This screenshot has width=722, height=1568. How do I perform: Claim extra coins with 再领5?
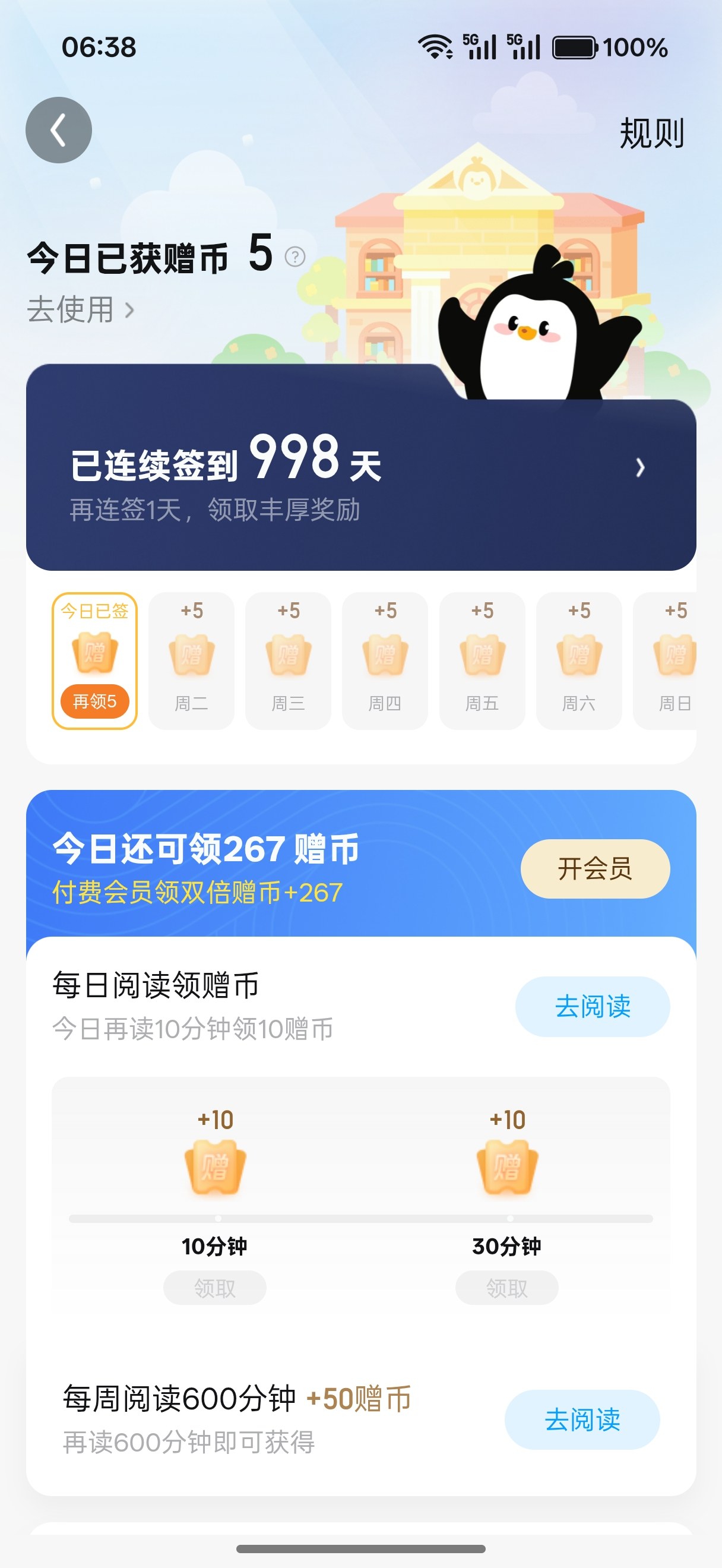[x=94, y=702]
